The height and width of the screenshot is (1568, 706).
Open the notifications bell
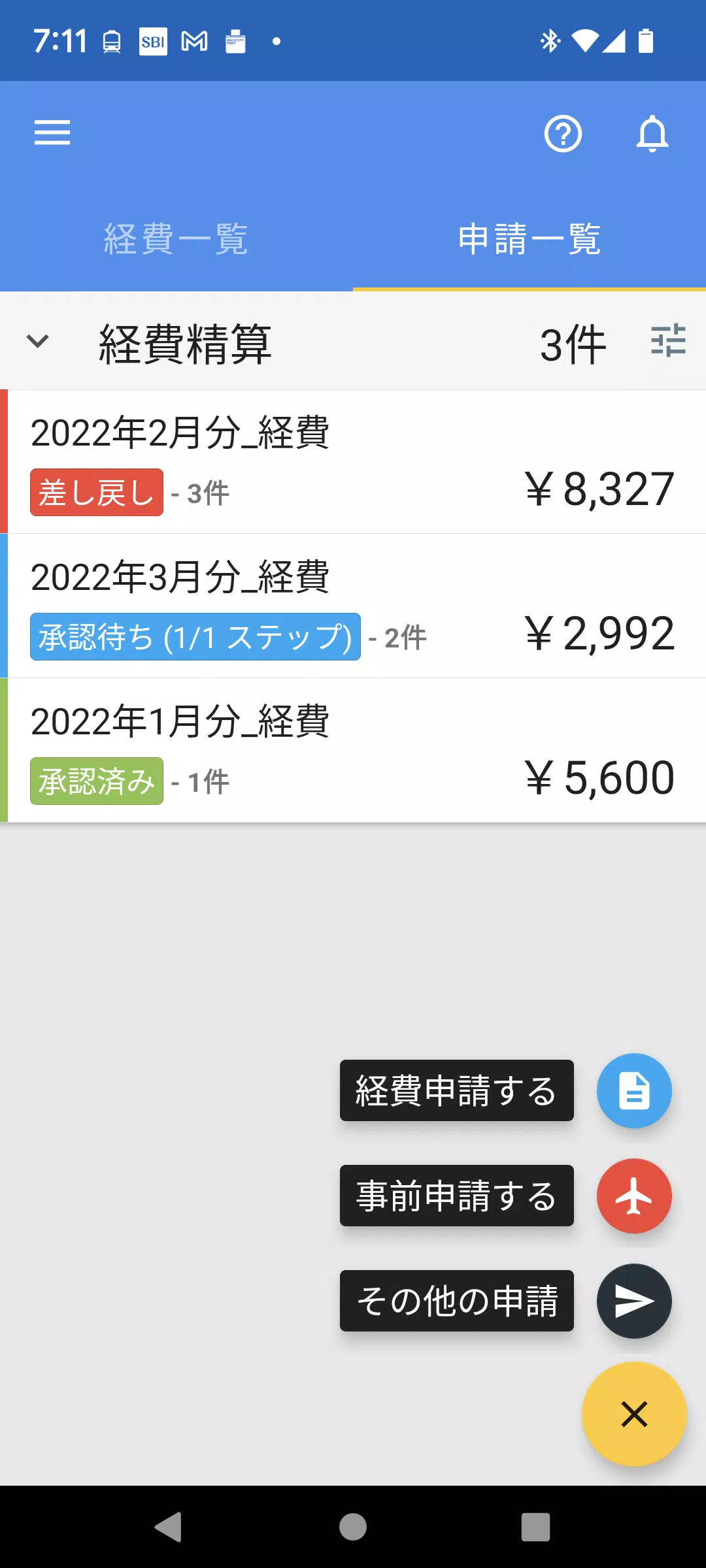(x=652, y=134)
